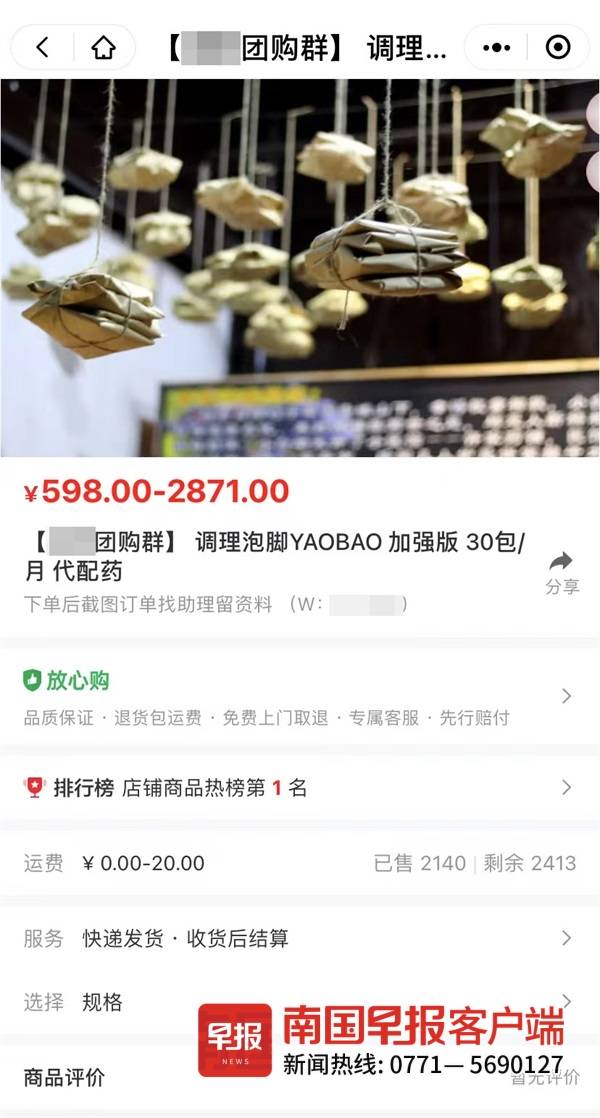Open the 服务 delivery service details
600x1118 pixels.
tap(300, 938)
